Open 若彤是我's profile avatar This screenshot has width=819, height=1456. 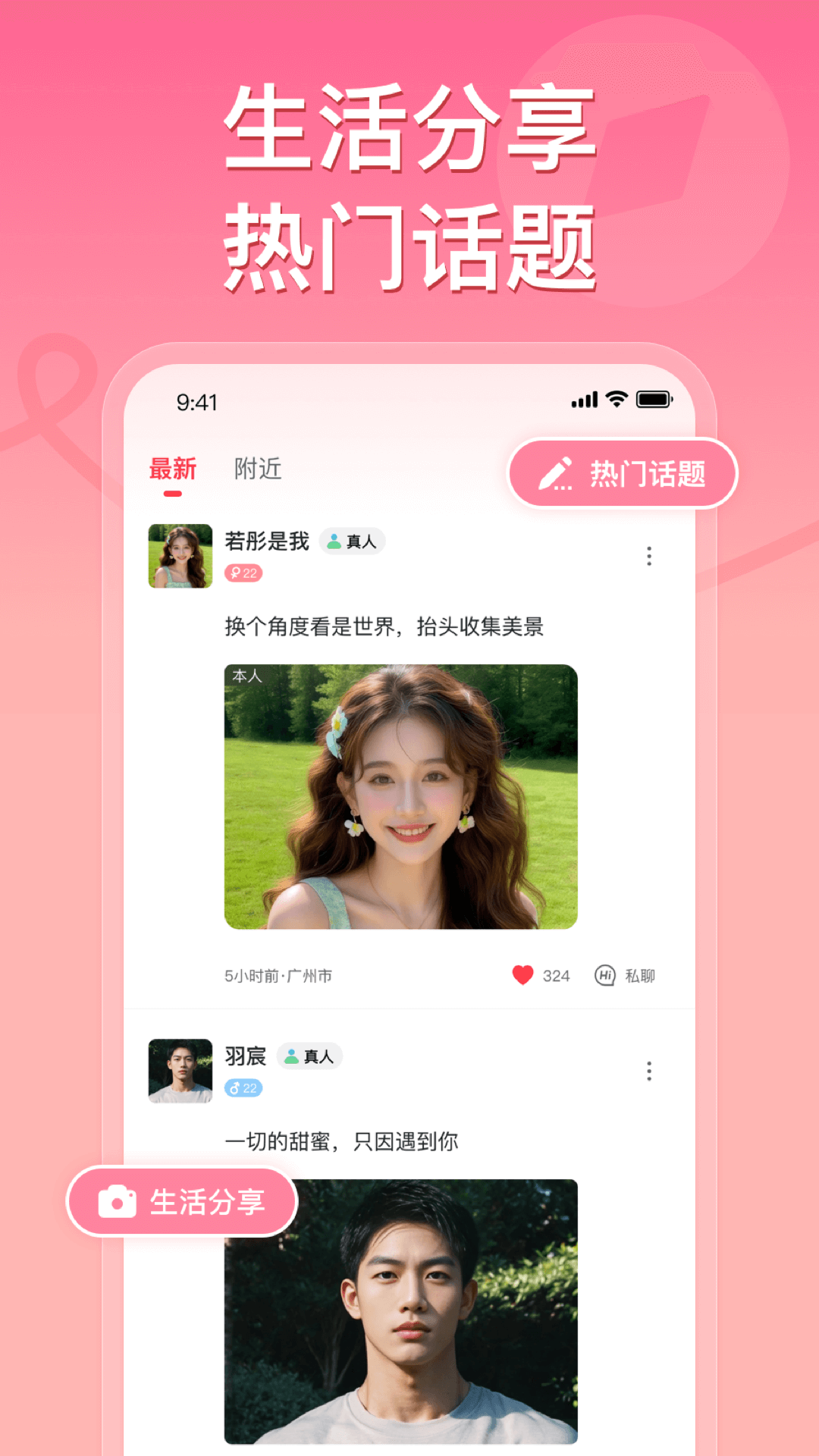point(180,556)
